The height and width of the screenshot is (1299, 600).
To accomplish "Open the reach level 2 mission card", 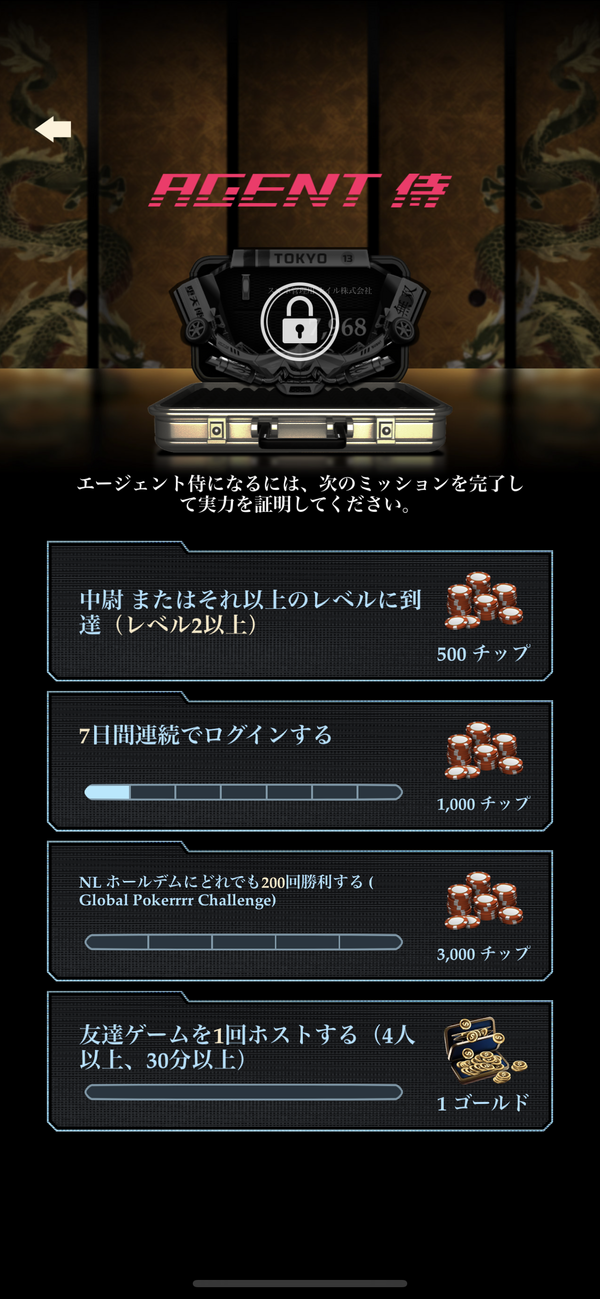I will coord(300,611).
